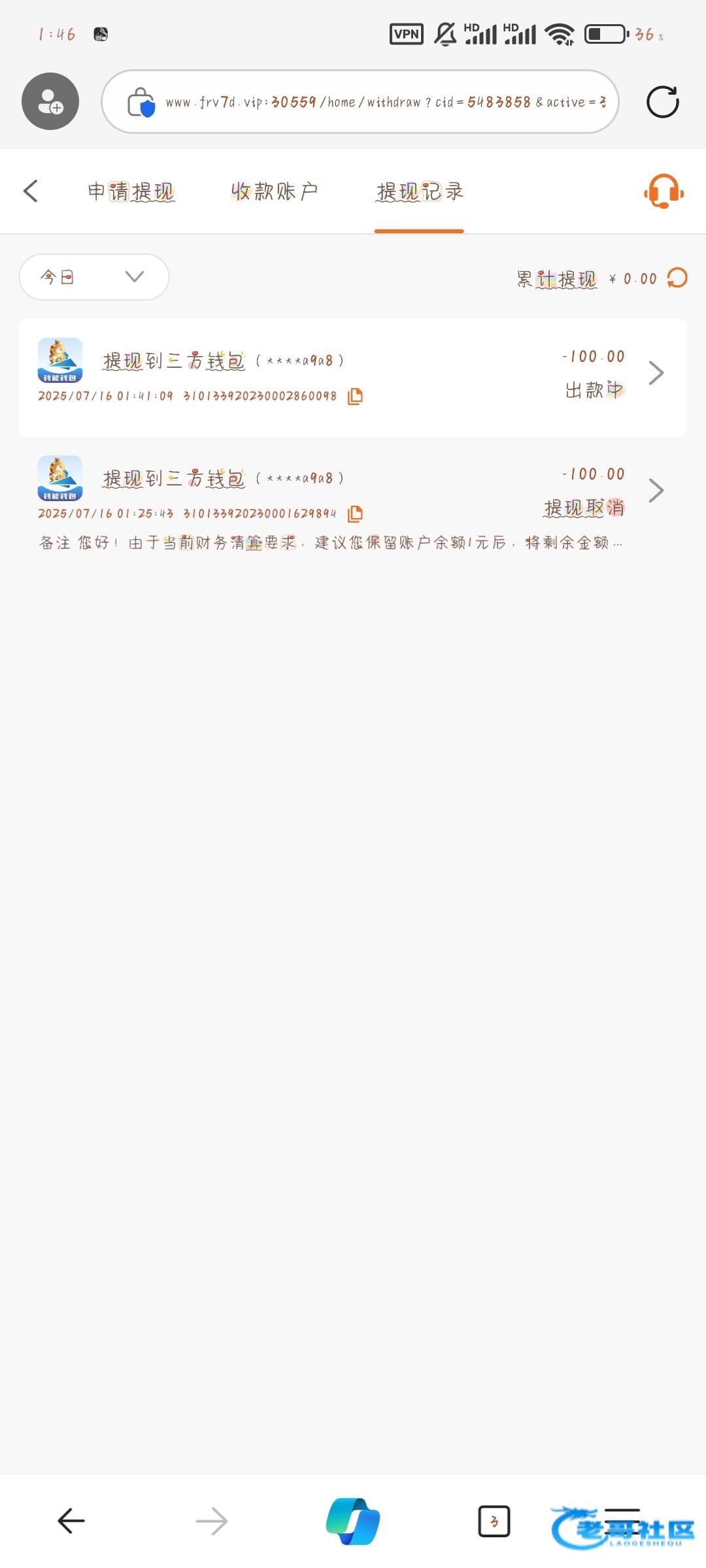Open the 出款中 withdrawal record
This screenshot has width=706, height=1568.
point(353,378)
